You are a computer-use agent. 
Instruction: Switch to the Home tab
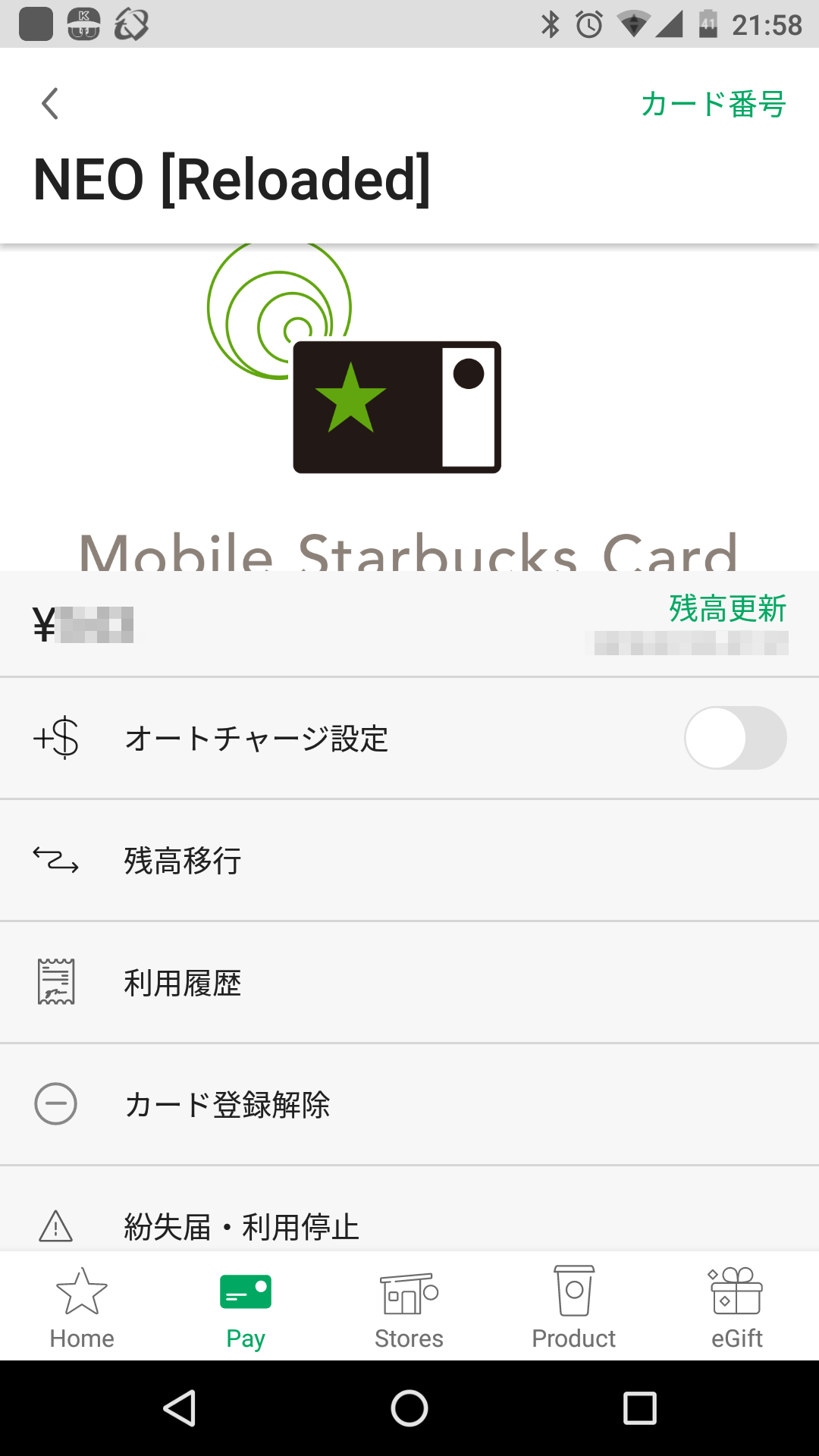point(82,1307)
